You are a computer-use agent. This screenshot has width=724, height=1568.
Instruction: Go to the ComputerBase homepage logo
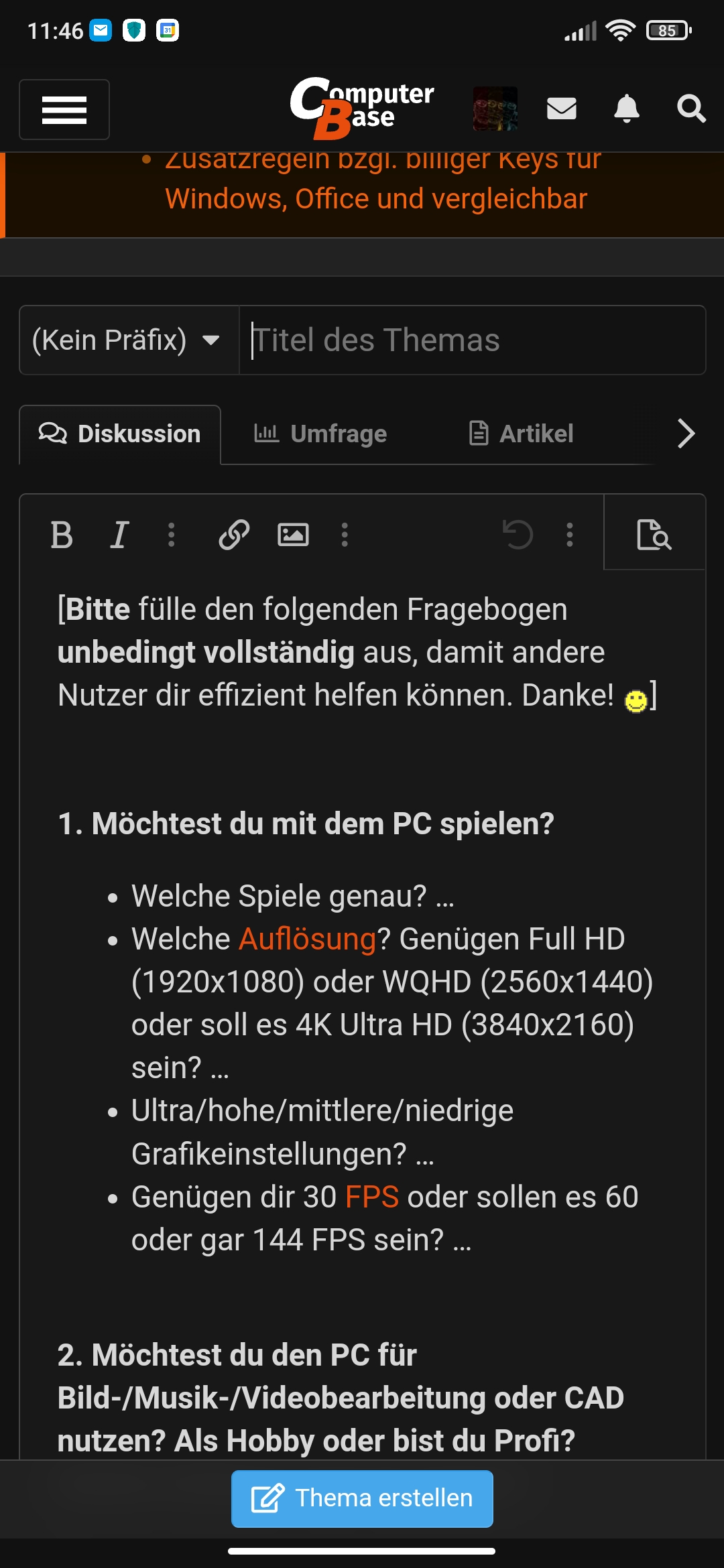pos(362,108)
